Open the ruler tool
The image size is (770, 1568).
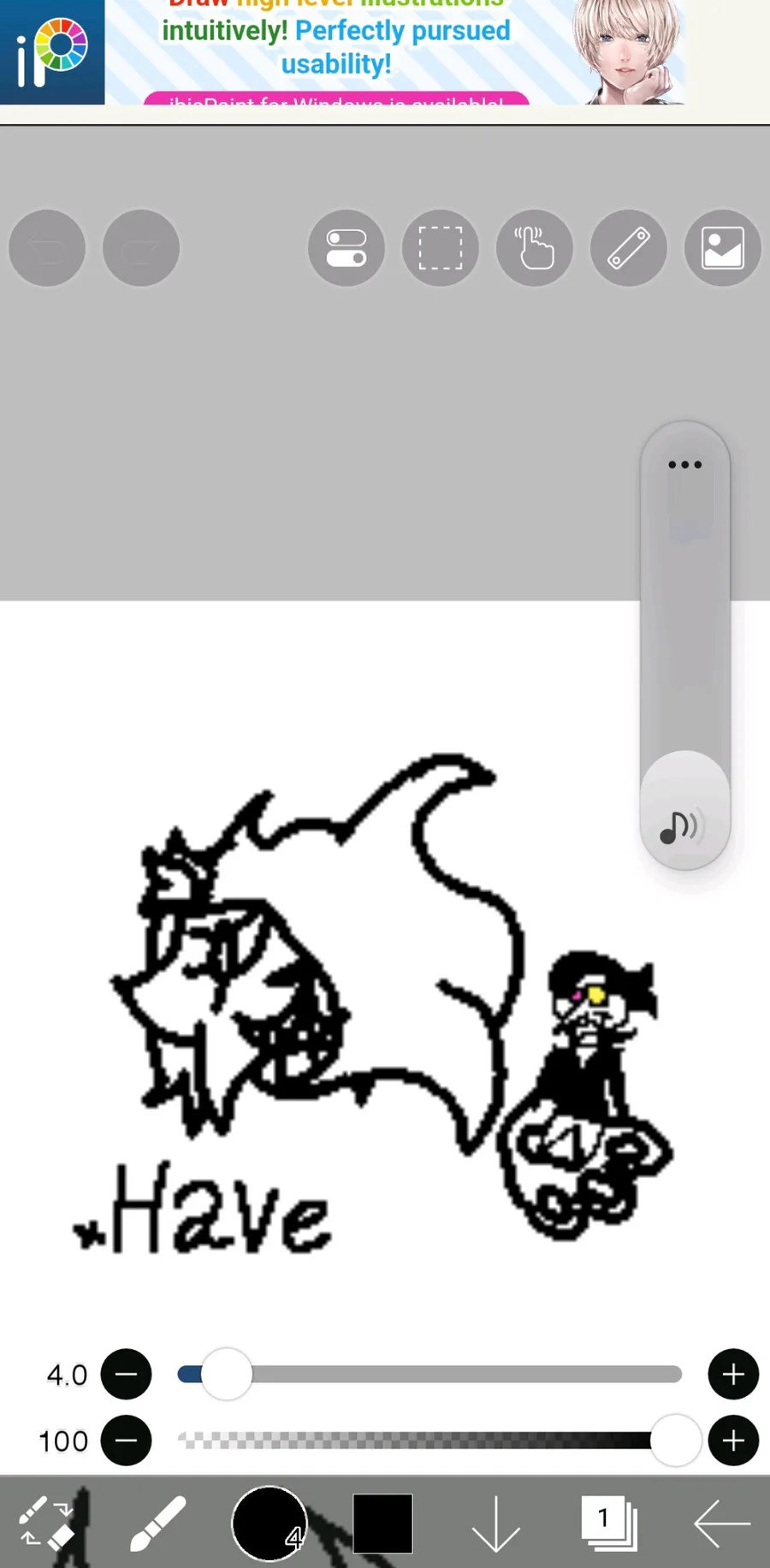(x=629, y=248)
